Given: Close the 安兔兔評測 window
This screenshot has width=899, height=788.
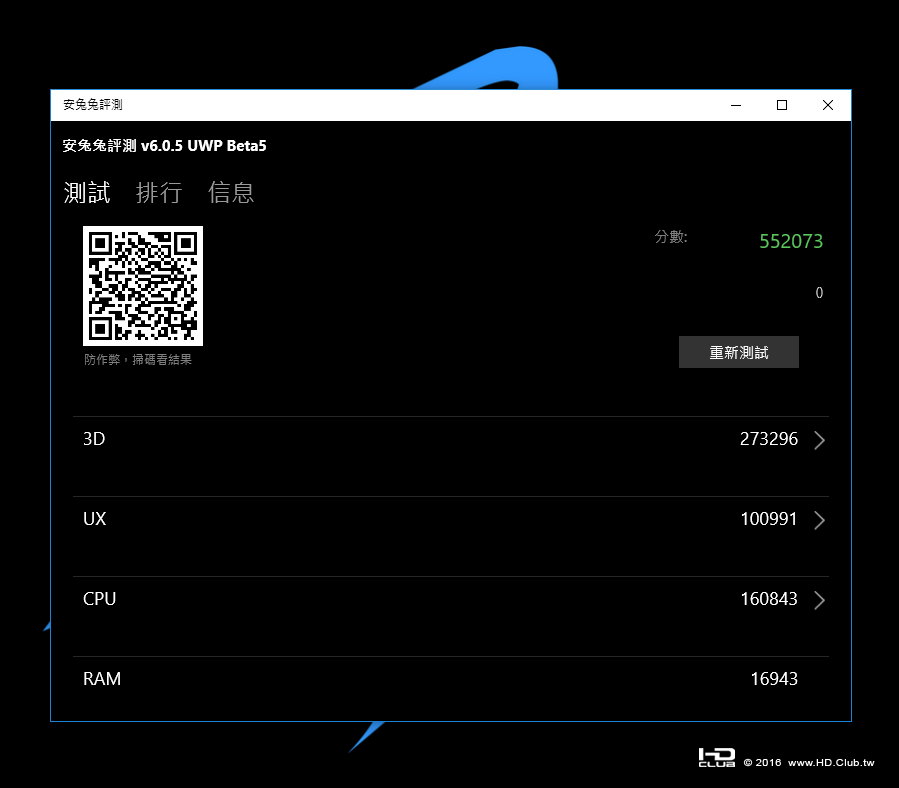Looking at the screenshot, I should (828, 105).
